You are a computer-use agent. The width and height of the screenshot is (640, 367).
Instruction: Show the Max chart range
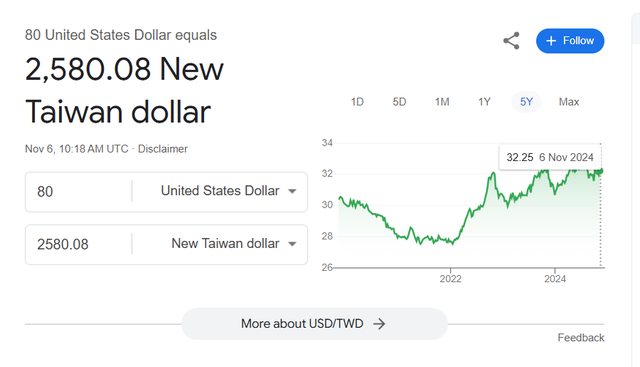point(569,102)
